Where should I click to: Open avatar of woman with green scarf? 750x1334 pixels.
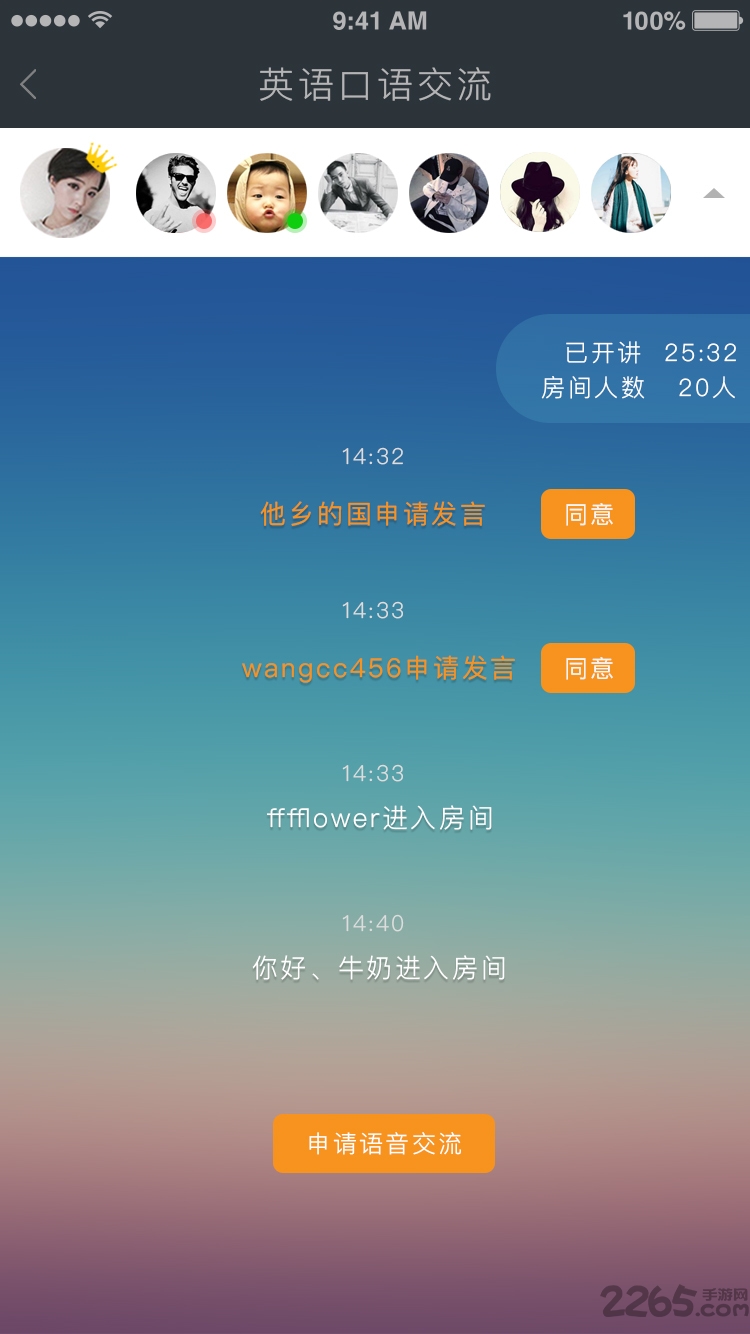[631, 193]
